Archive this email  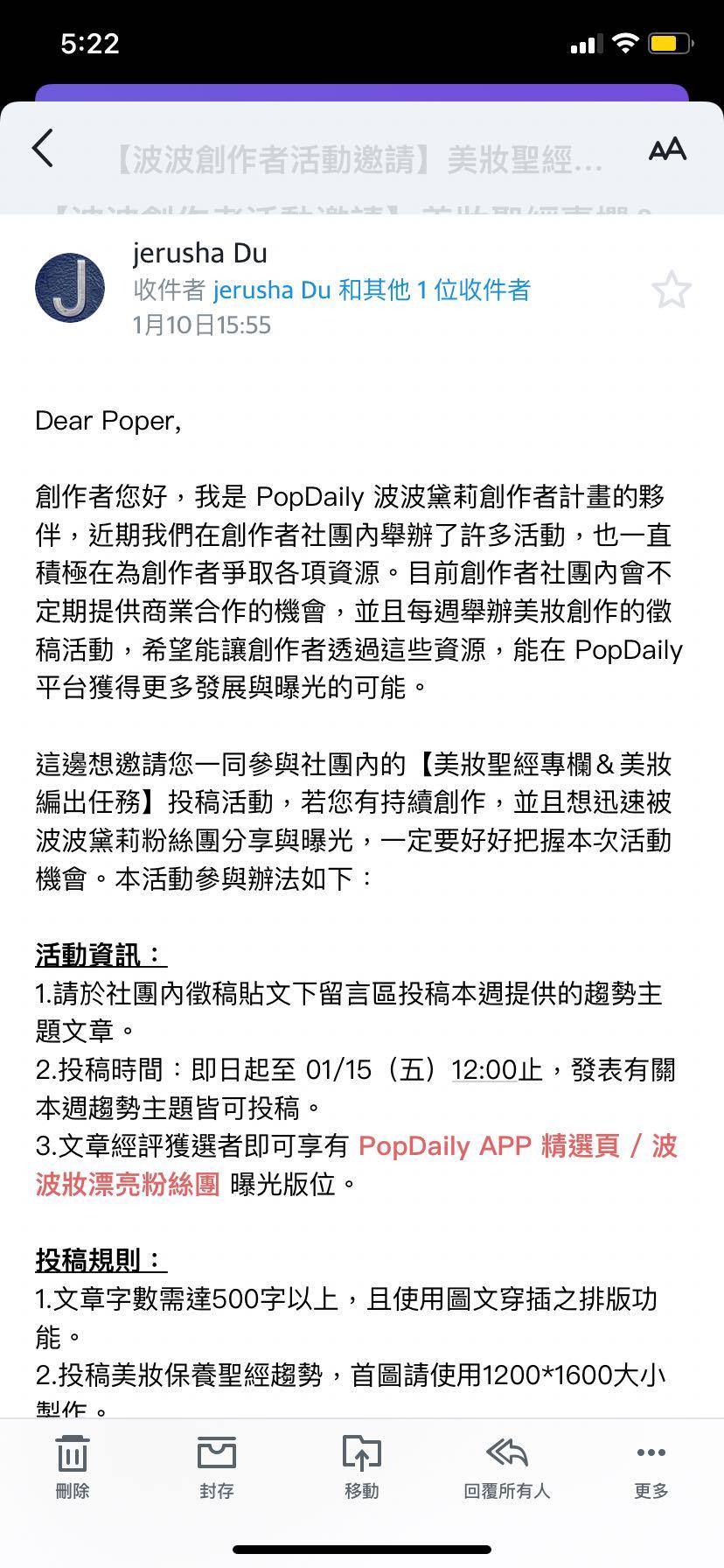pos(216,1466)
